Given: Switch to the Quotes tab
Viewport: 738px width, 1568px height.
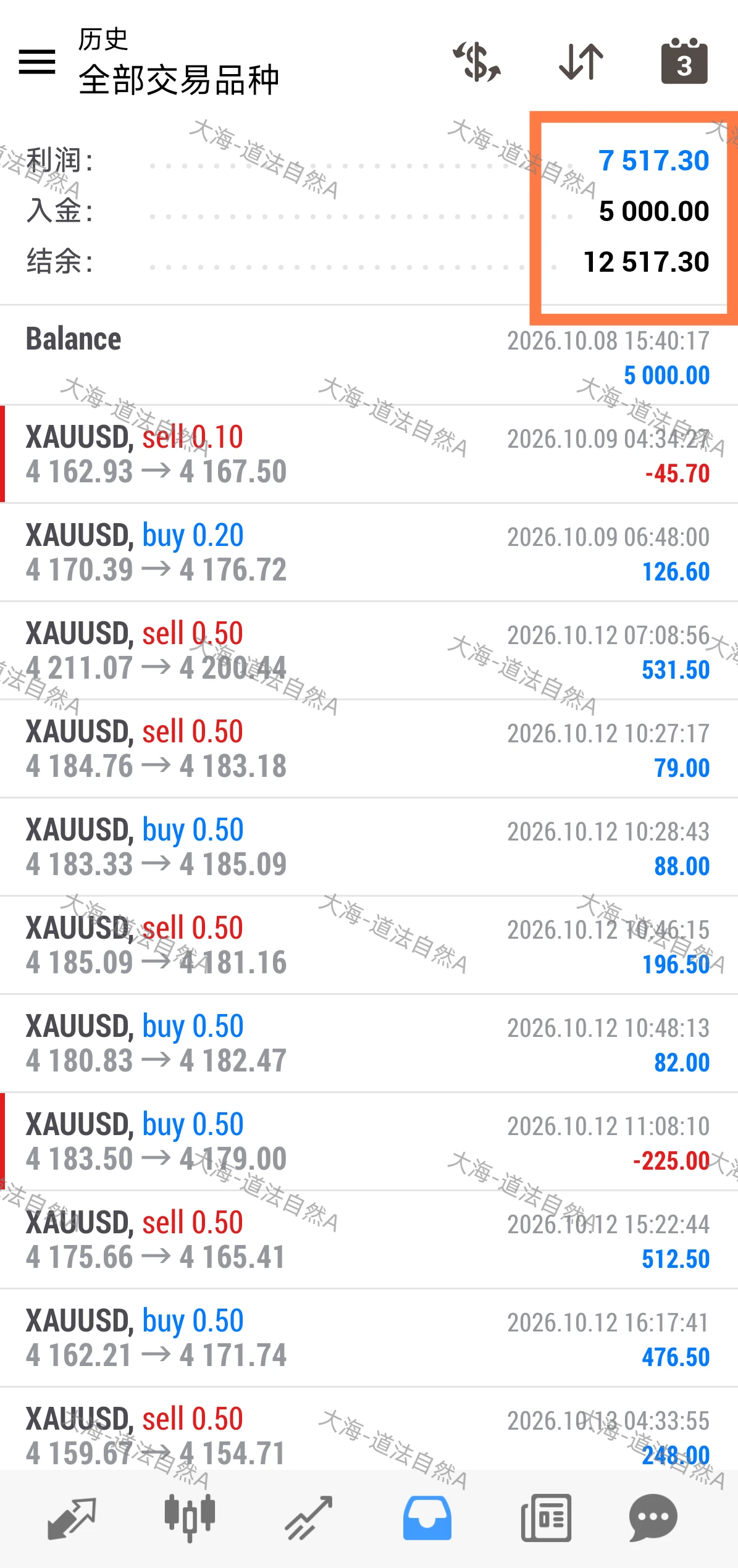Looking at the screenshot, I should click(x=72, y=1518).
